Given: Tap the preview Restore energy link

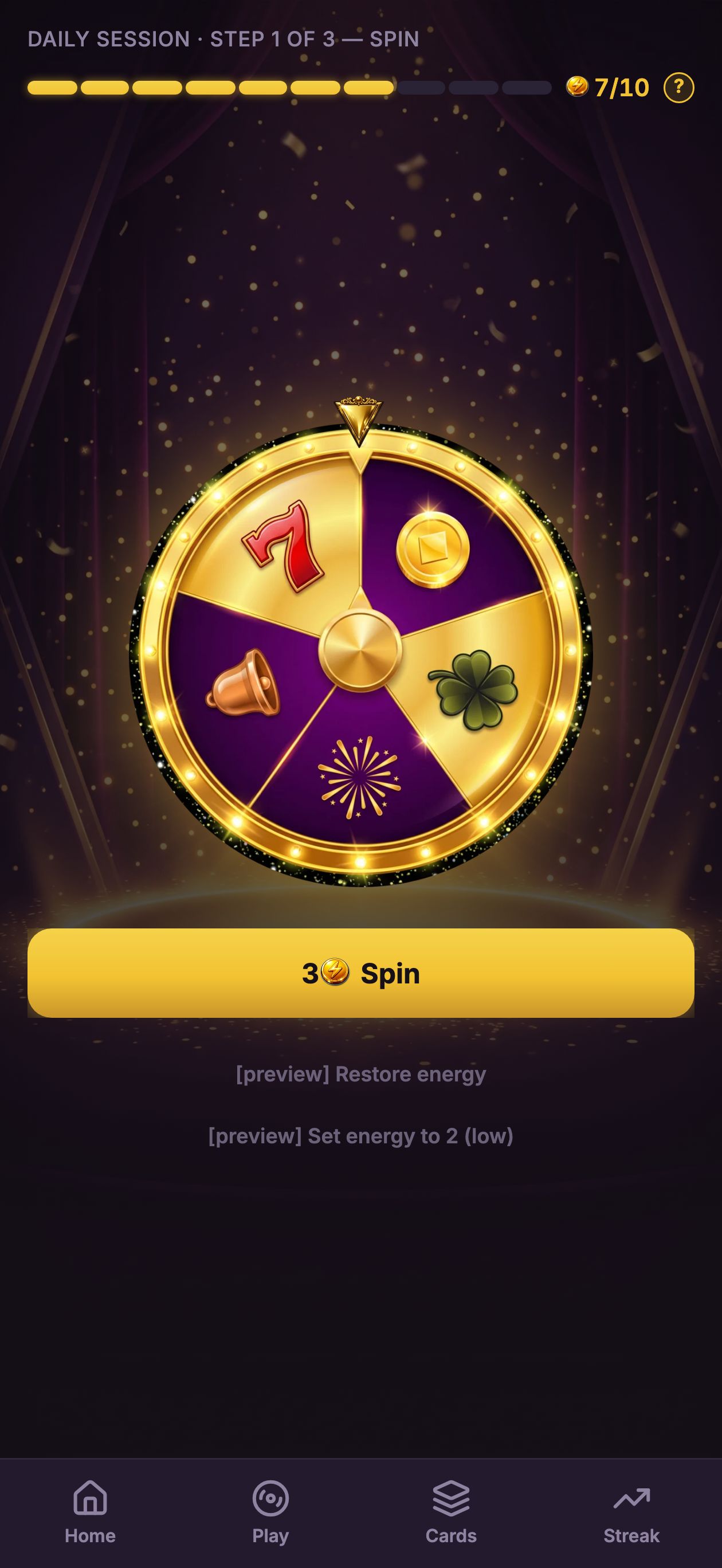Looking at the screenshot, I should pos(361,1075).
